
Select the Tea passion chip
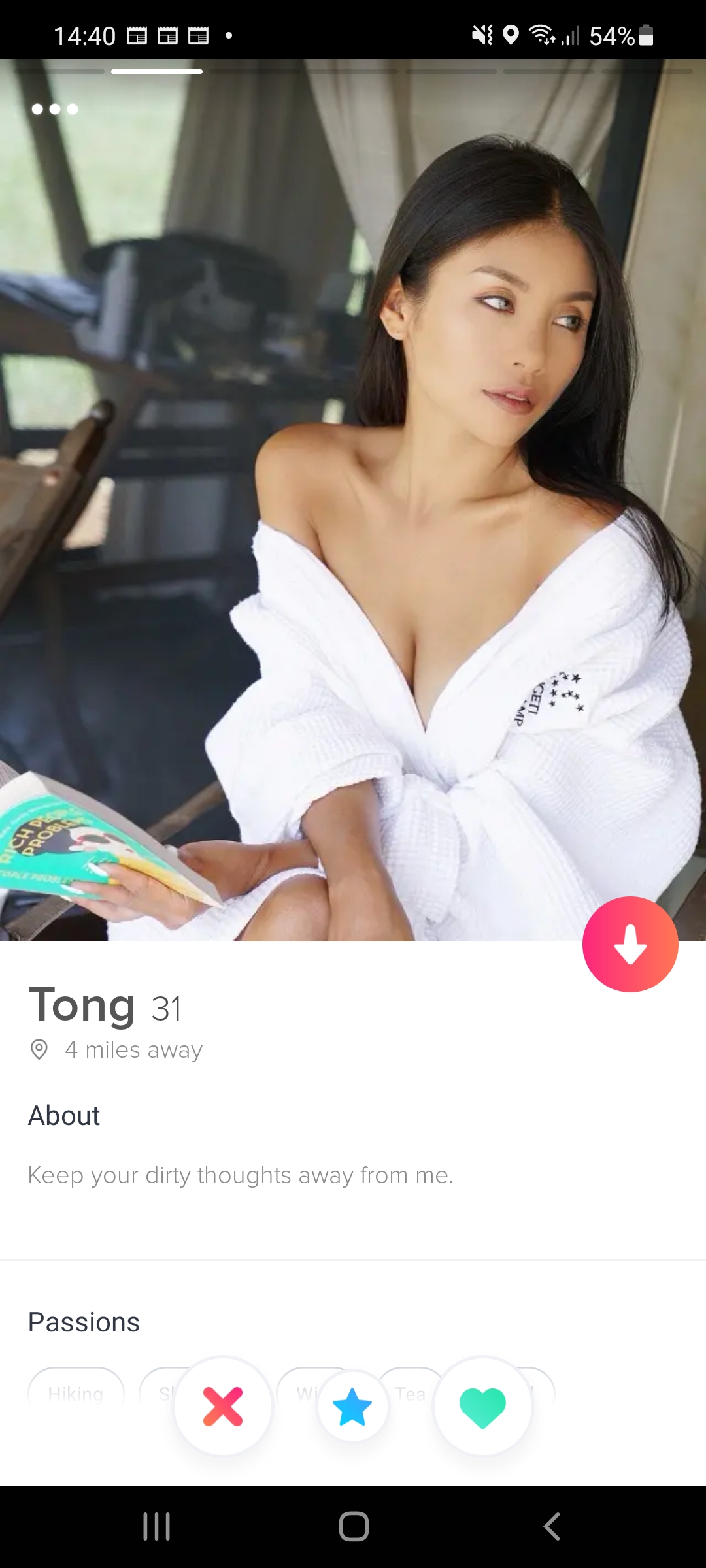point(410,1390)
